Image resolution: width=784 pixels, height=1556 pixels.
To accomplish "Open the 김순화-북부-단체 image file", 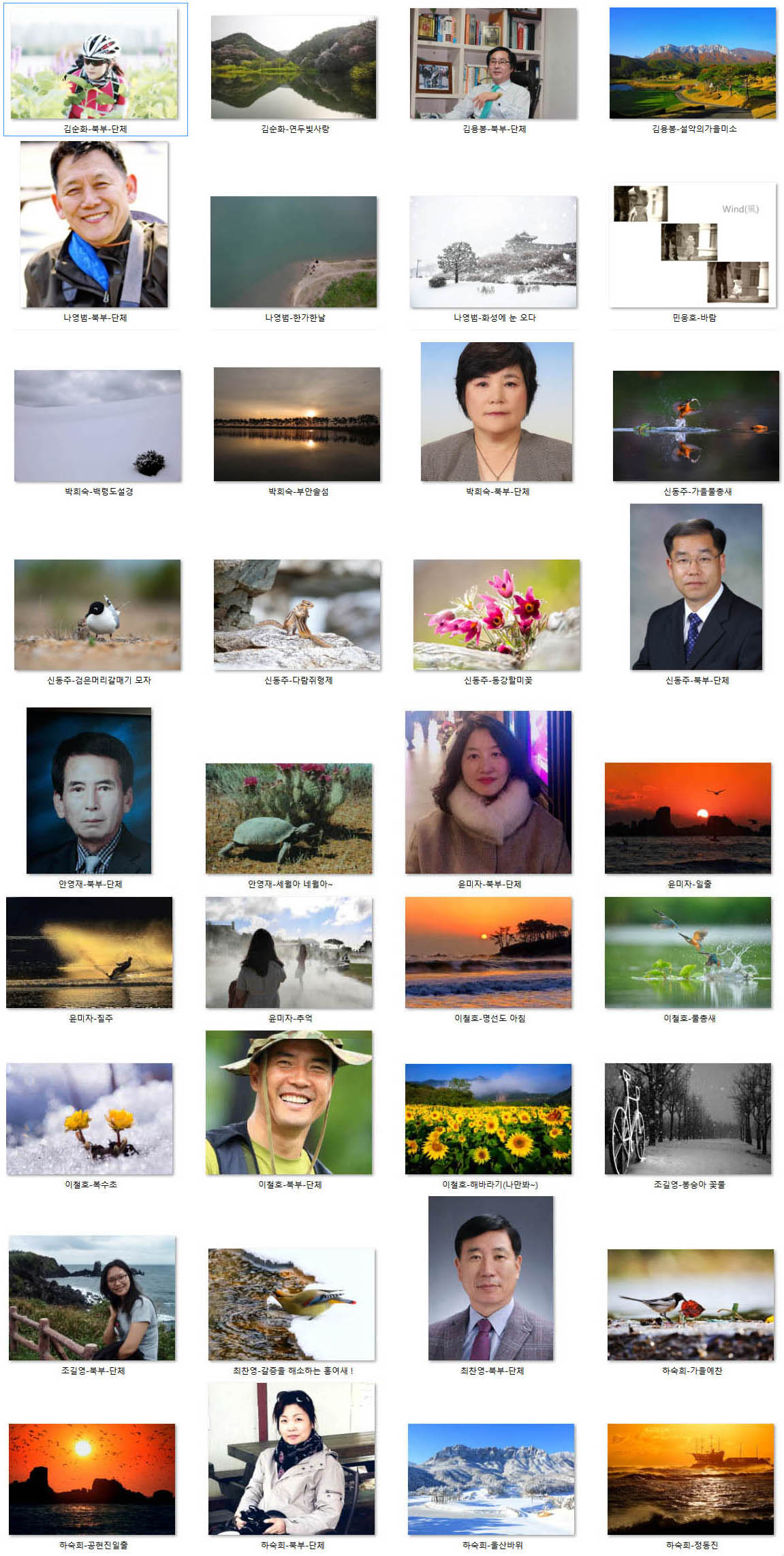I will coord(94,64).
